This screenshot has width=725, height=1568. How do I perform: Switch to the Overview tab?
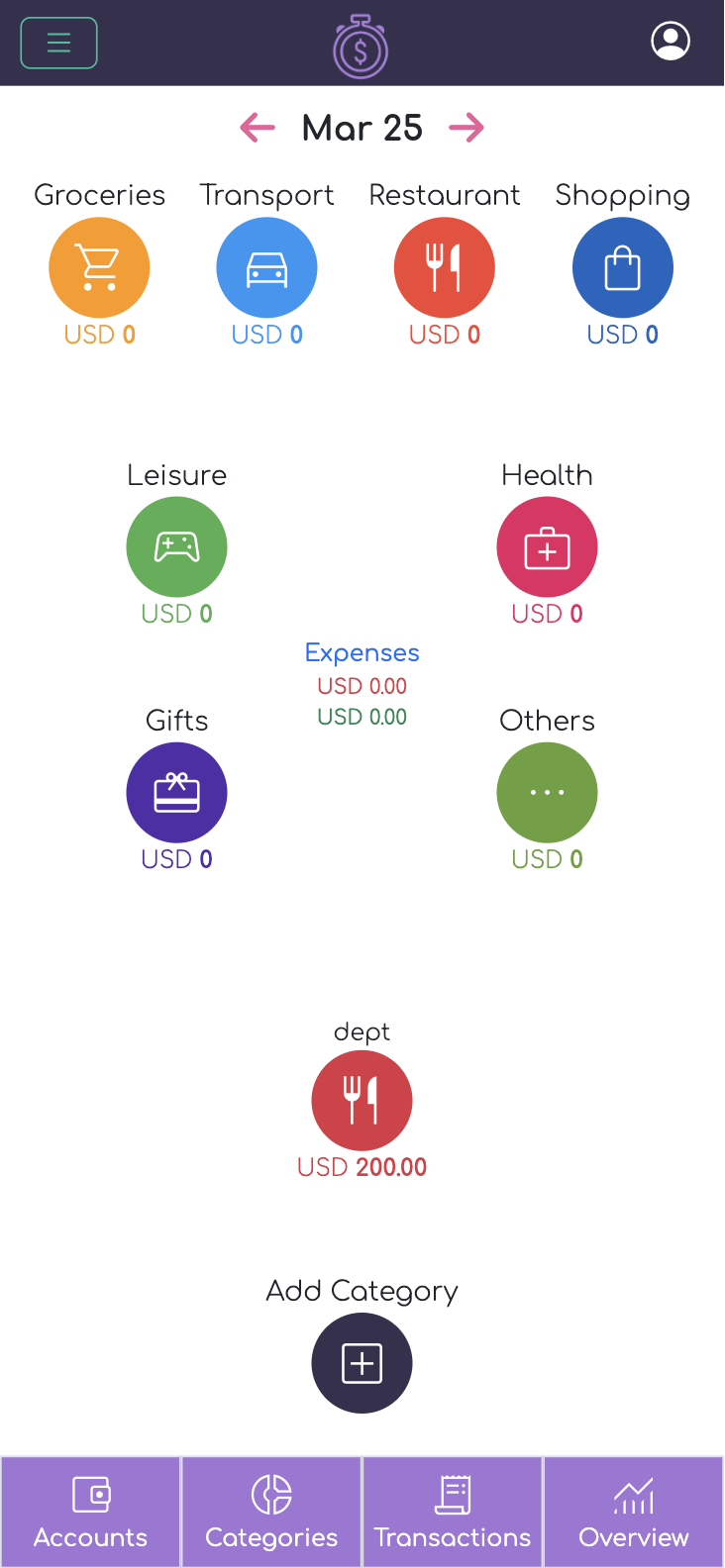(634, 1512)
